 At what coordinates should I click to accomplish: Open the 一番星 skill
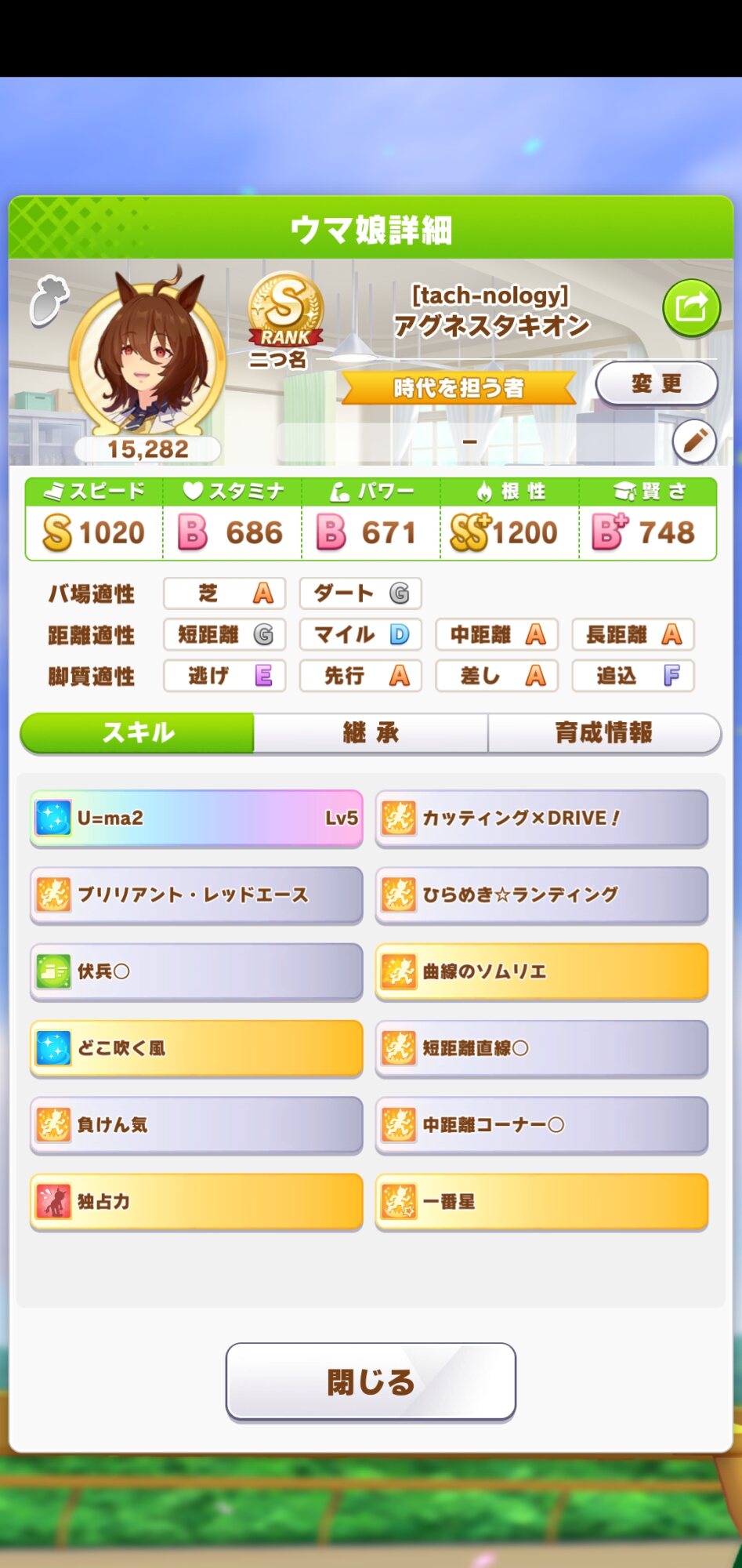click(541, 1201)
